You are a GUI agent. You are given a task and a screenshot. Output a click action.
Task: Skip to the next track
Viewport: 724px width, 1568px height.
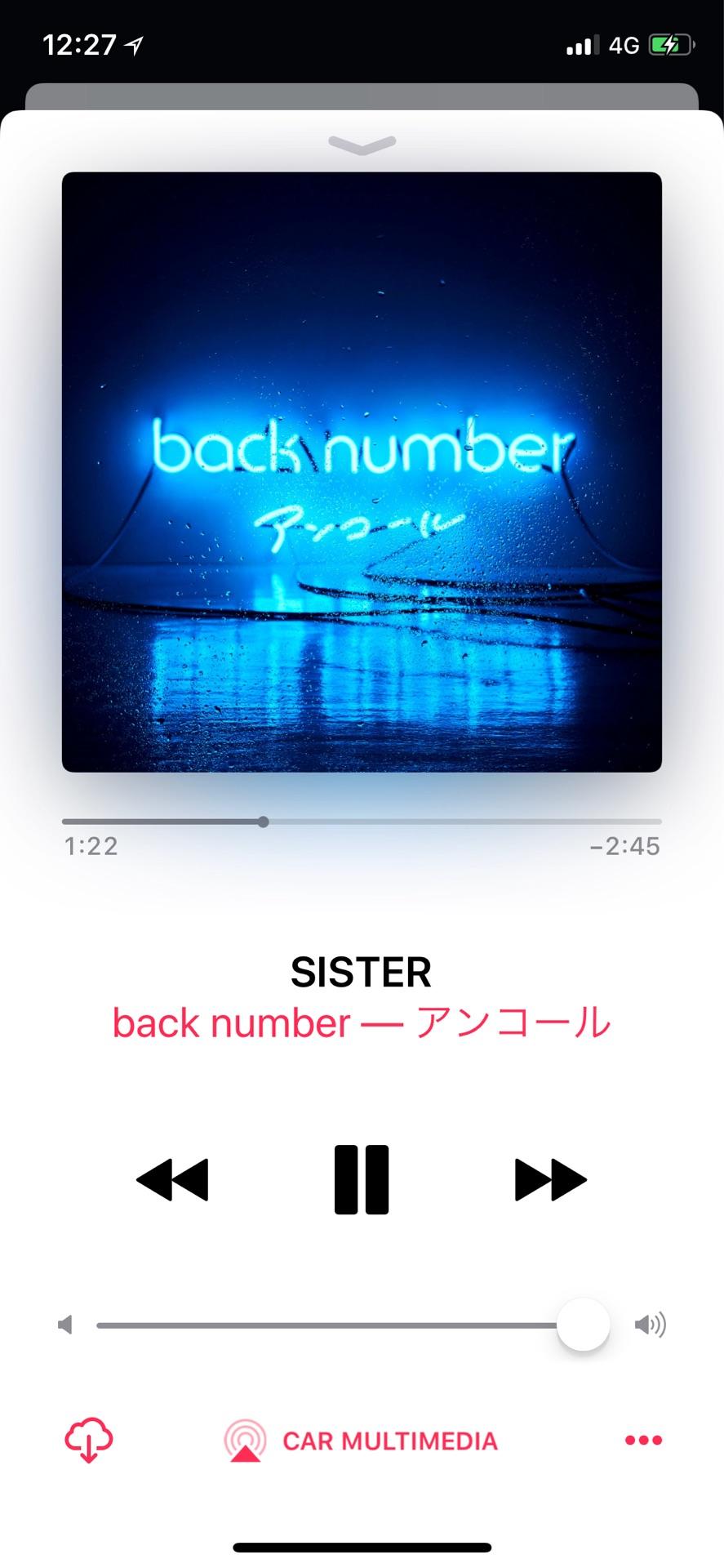550,1179
